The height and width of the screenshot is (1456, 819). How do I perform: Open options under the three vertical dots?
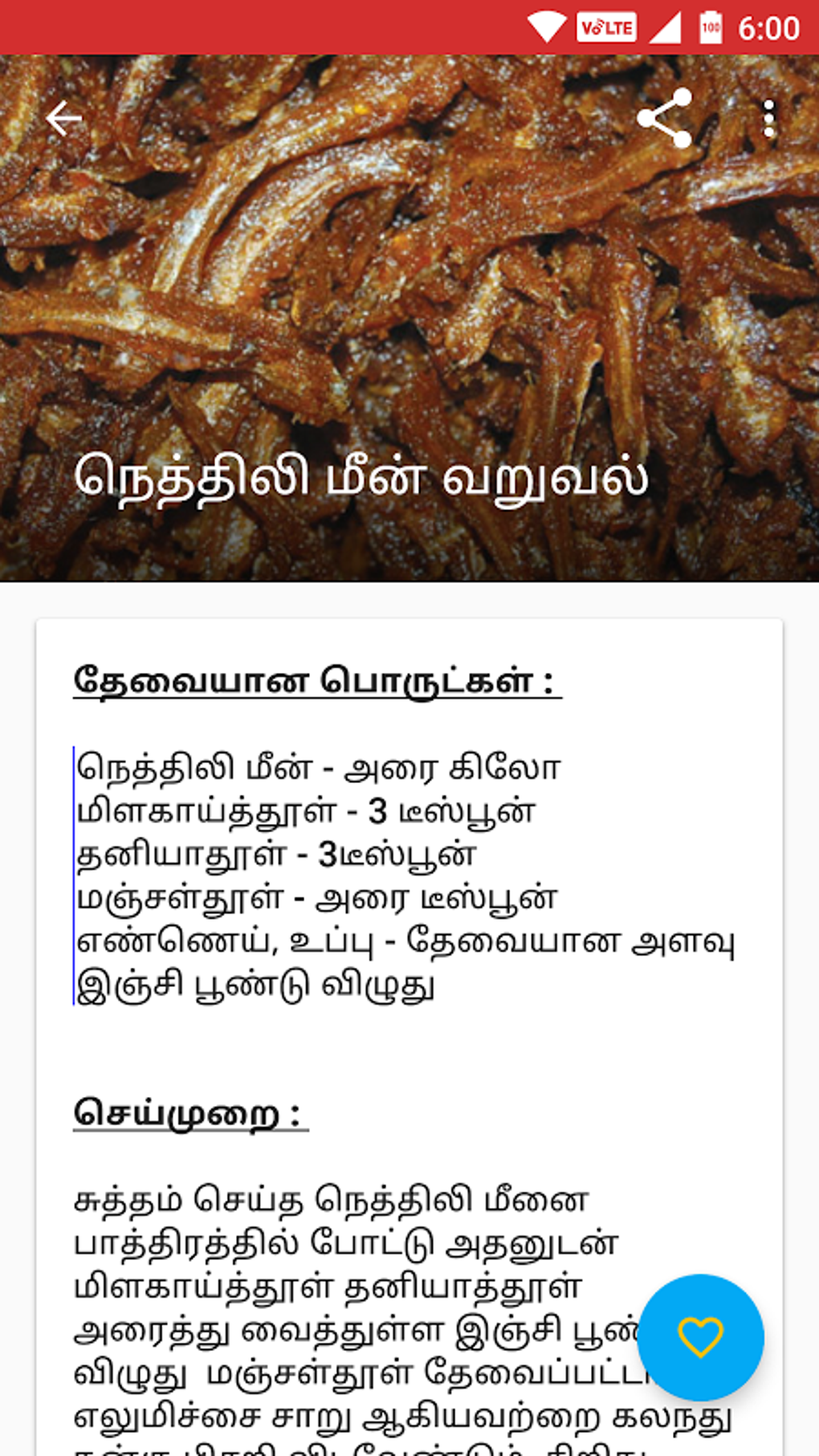pos(769,119)
